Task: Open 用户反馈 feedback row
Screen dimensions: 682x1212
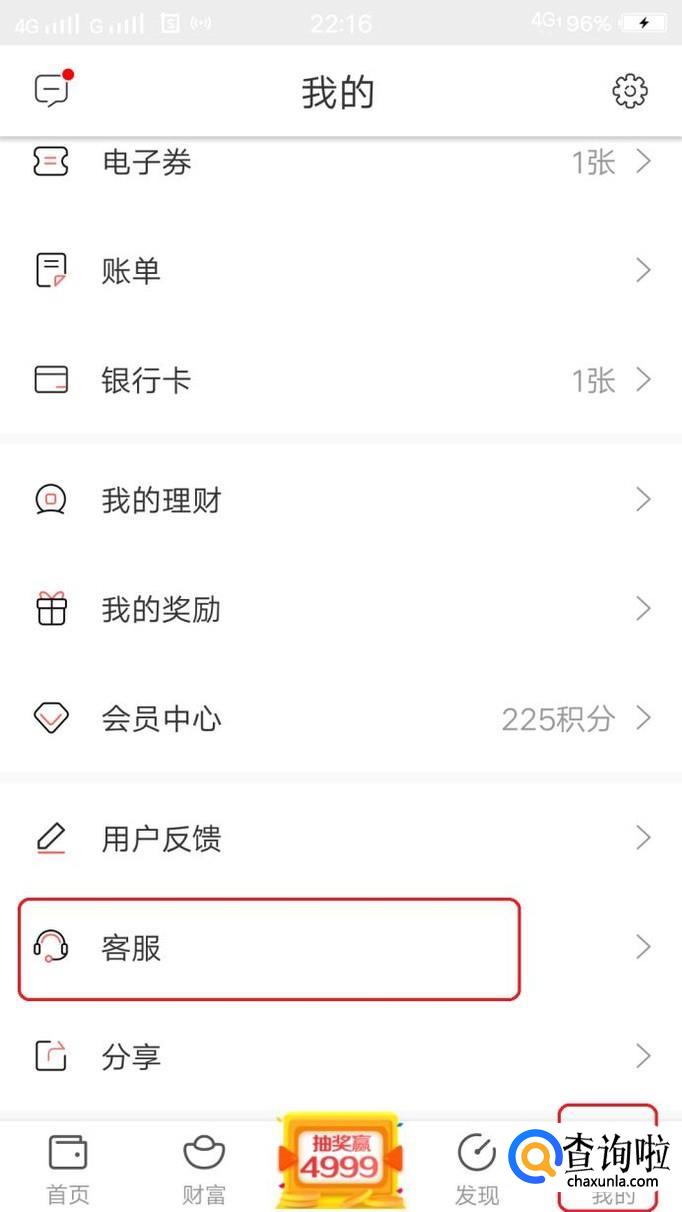Action: click(x=340, y=838)
